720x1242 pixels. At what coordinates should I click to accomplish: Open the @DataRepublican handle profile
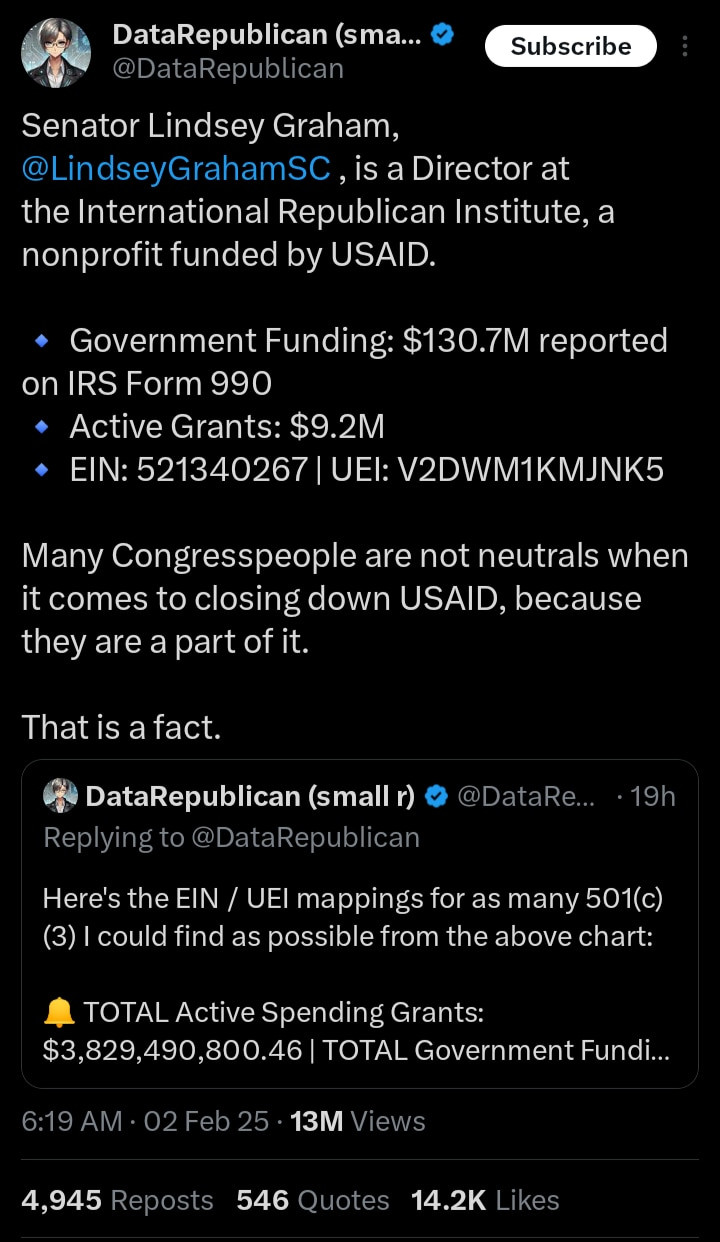pyautogui.click(x=228, y=68)
